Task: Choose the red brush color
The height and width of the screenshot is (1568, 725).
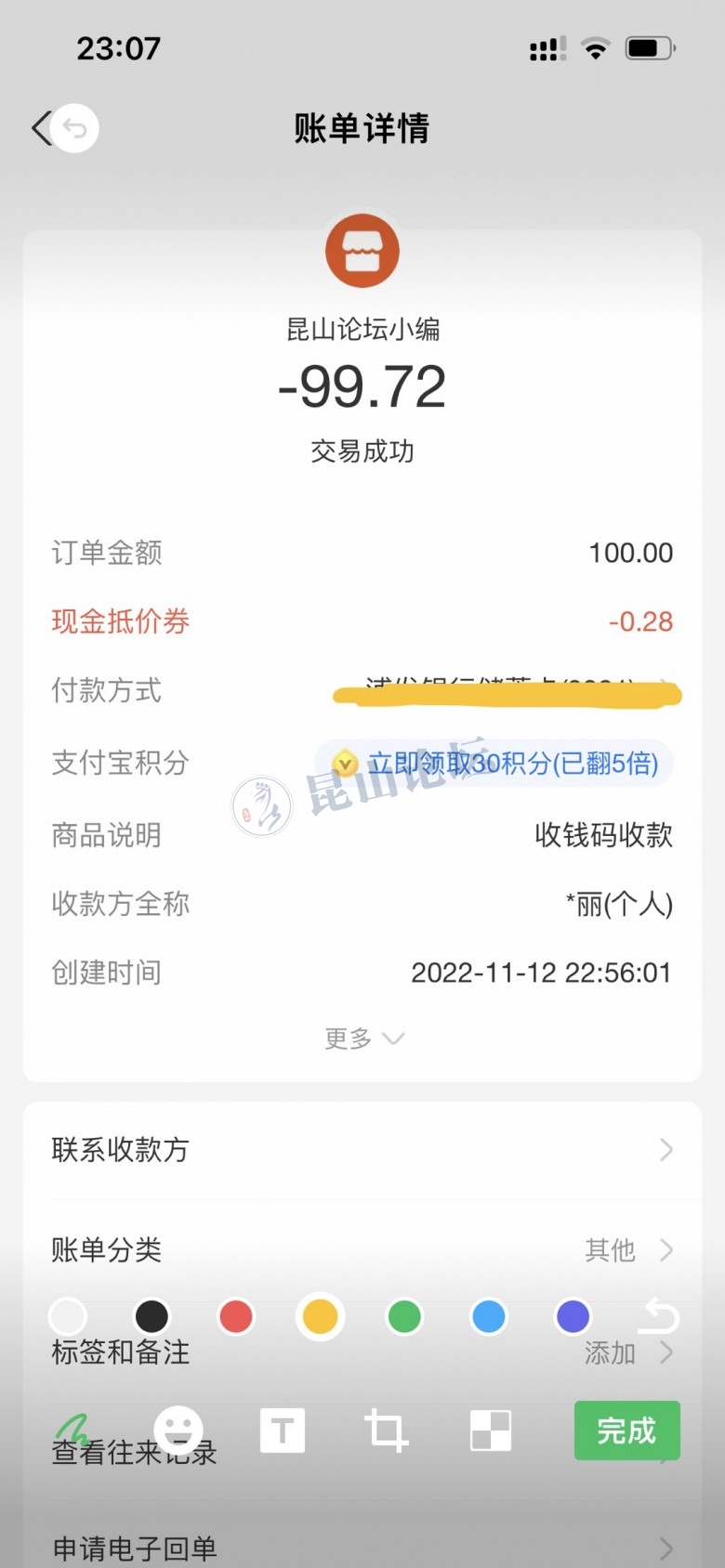Action: (236, 1315)
